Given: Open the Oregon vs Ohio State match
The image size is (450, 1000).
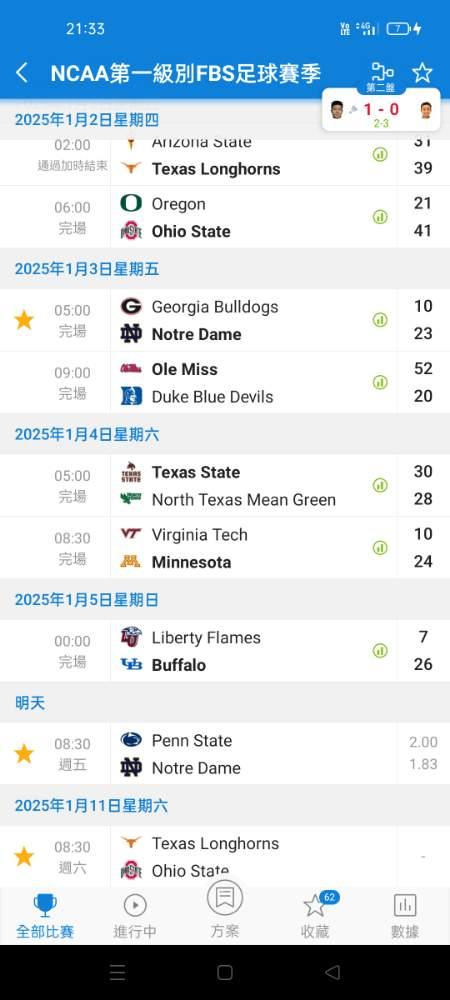Looking at the screenshot, I should [x=225, y=217].
